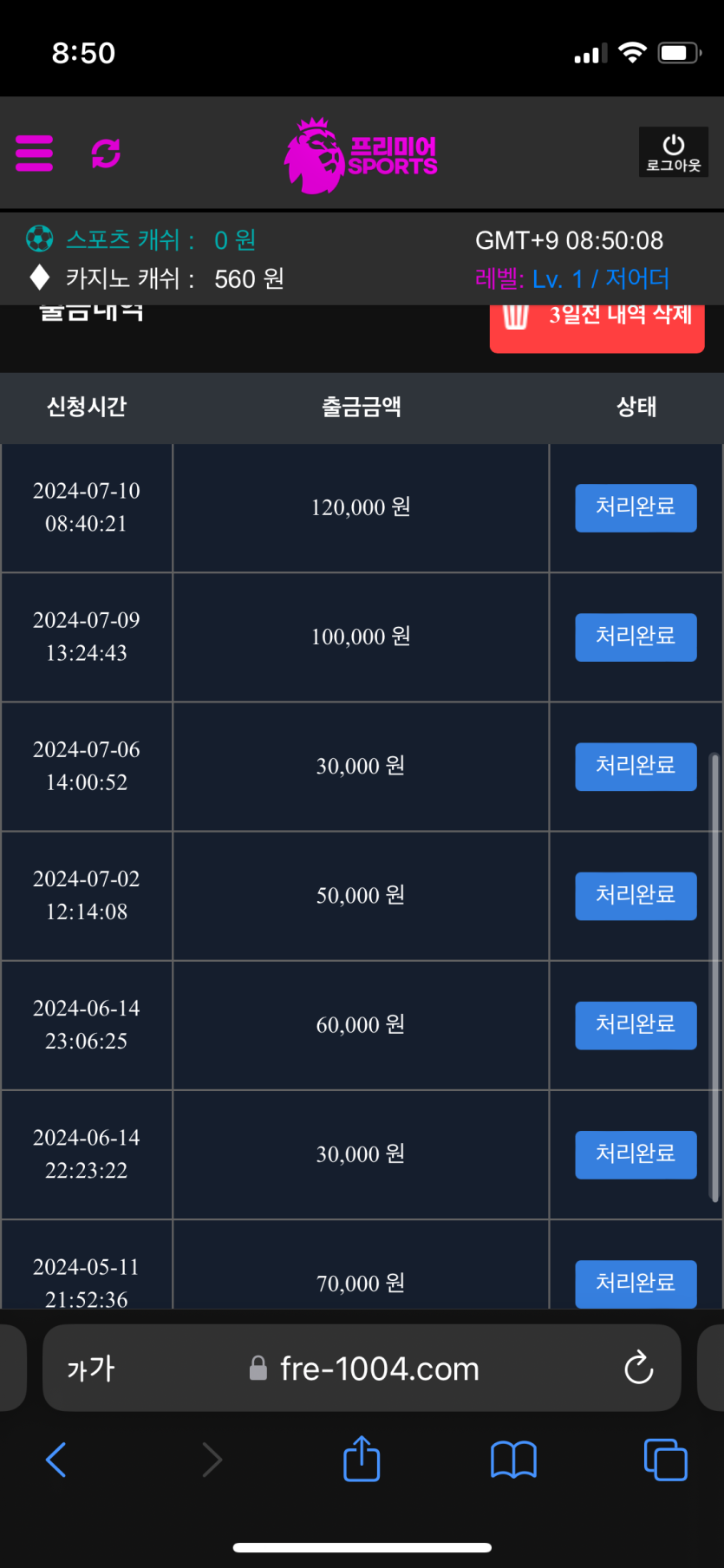The height and width of the screenshot is (1568, 724).
Task: Open the hamburger menu
Action: click(x=35, y=154)
